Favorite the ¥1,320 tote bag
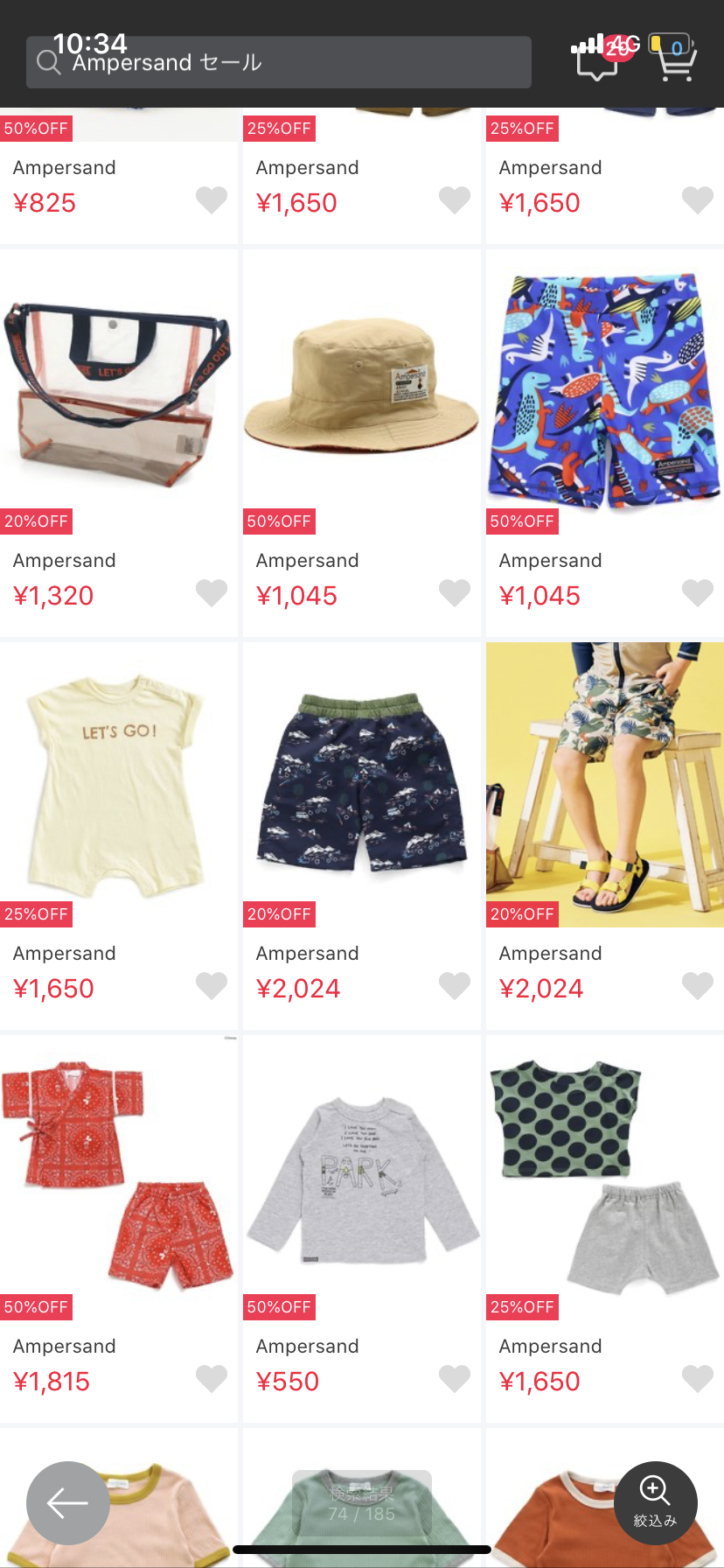 pos(212,593)
